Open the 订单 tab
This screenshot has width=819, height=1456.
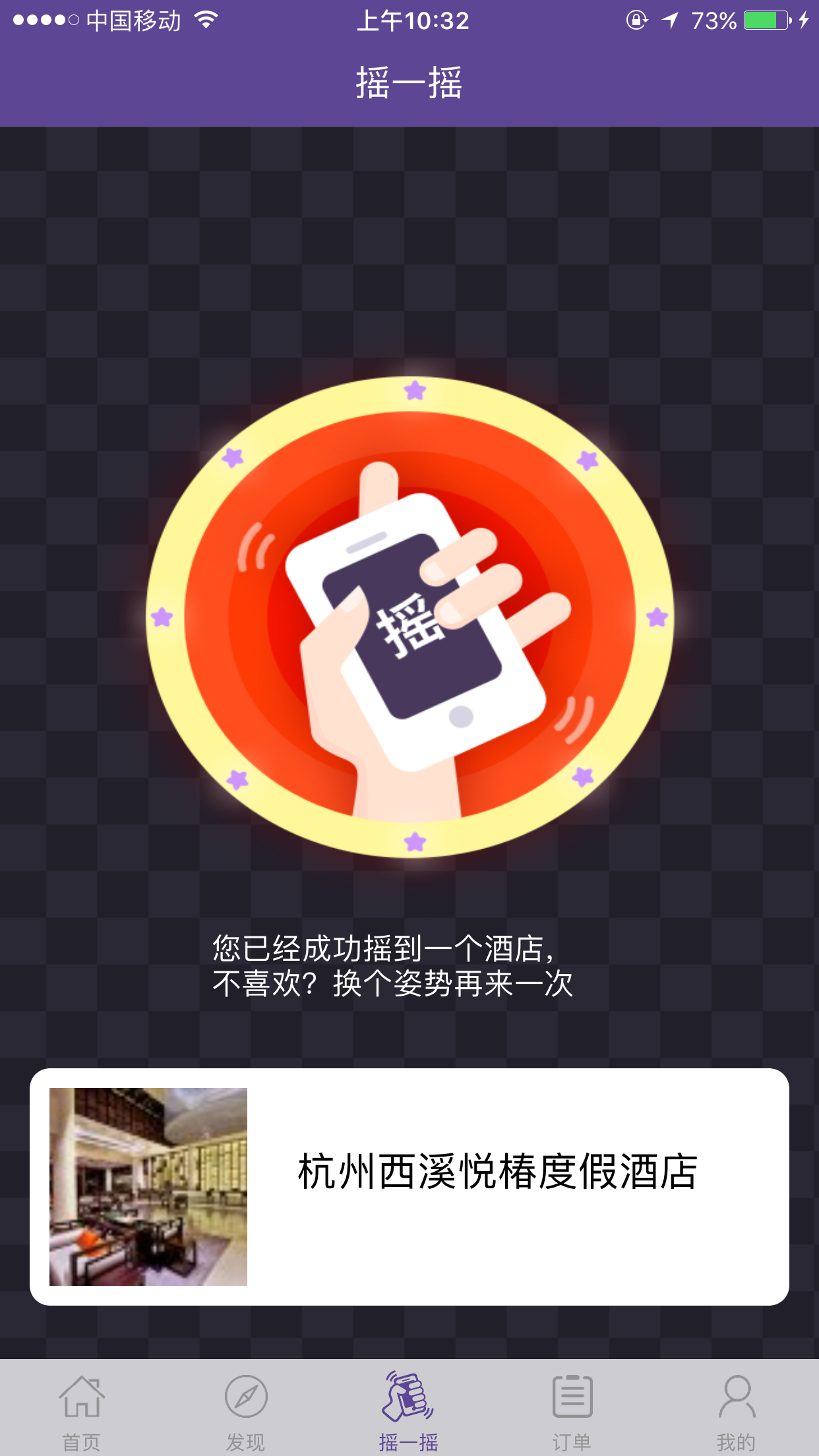point(572,1409)
